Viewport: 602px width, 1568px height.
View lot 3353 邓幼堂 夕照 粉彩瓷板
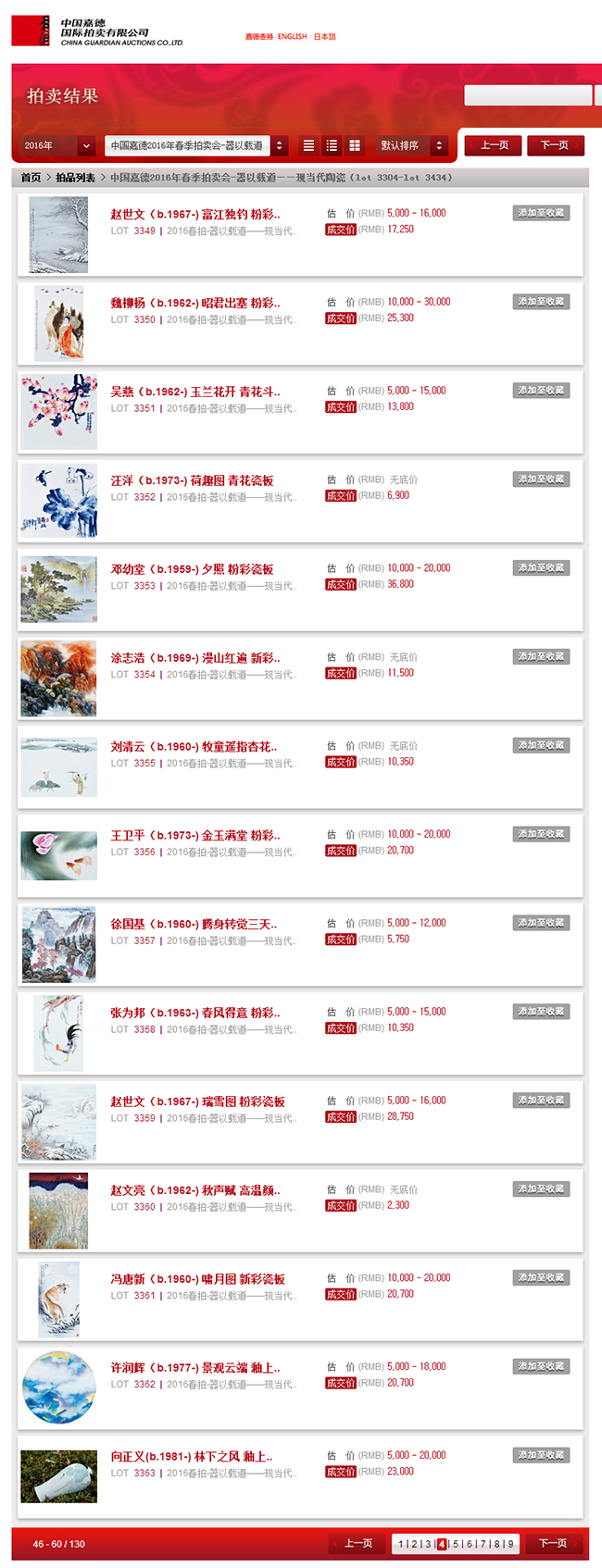pos(192,569)
